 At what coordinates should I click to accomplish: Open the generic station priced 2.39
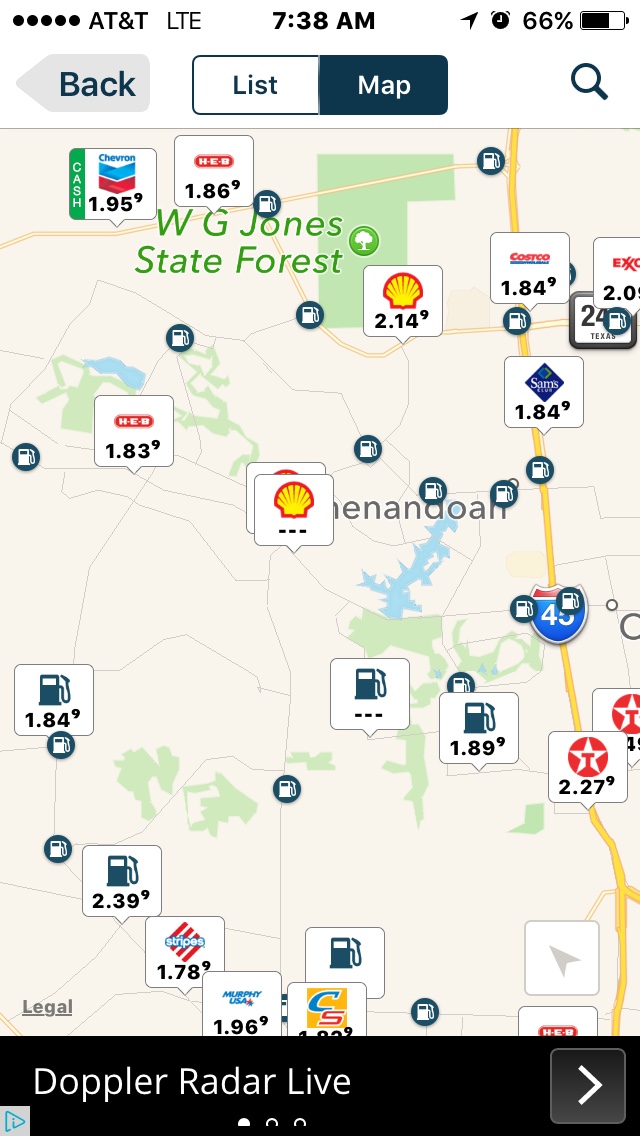pos(121,880)
